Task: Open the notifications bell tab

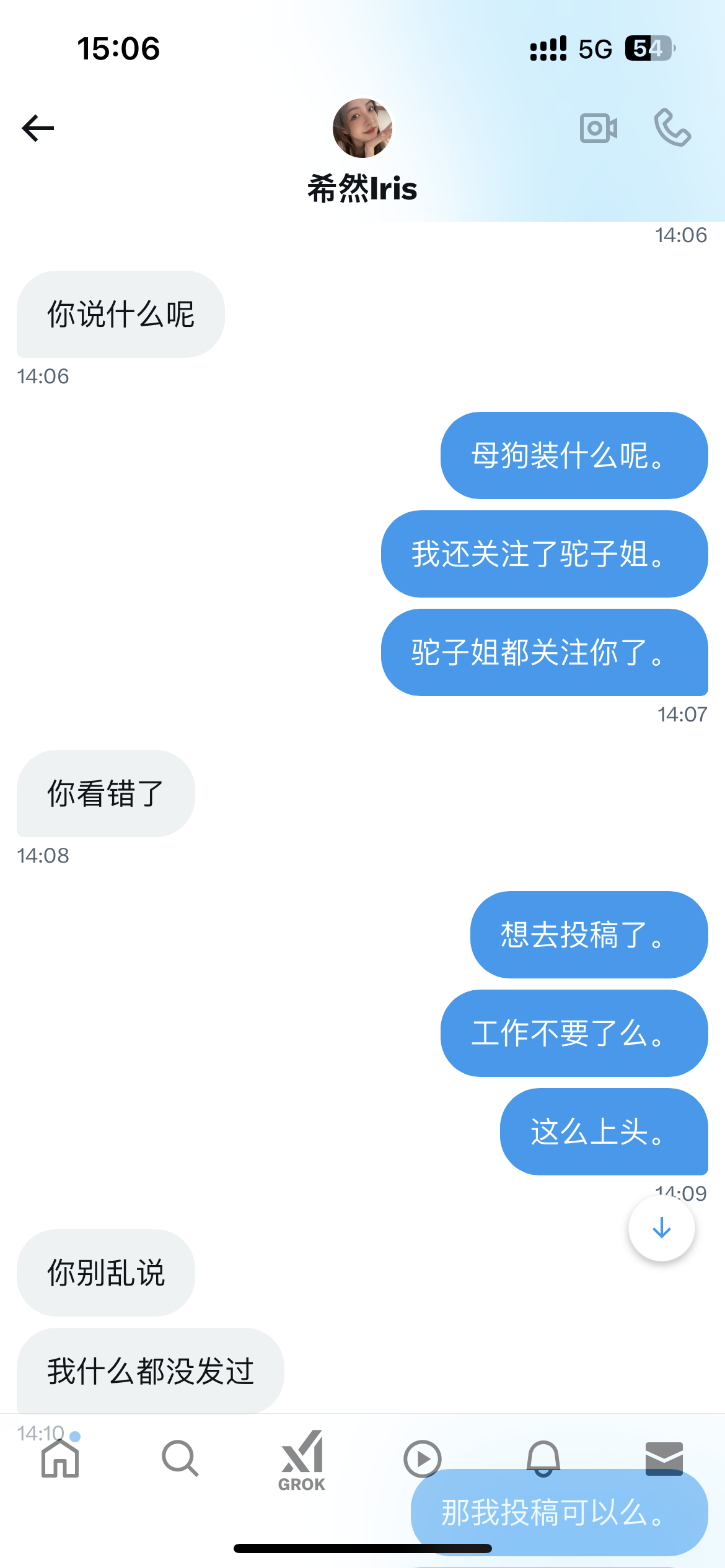Action: click(543, 1458)
